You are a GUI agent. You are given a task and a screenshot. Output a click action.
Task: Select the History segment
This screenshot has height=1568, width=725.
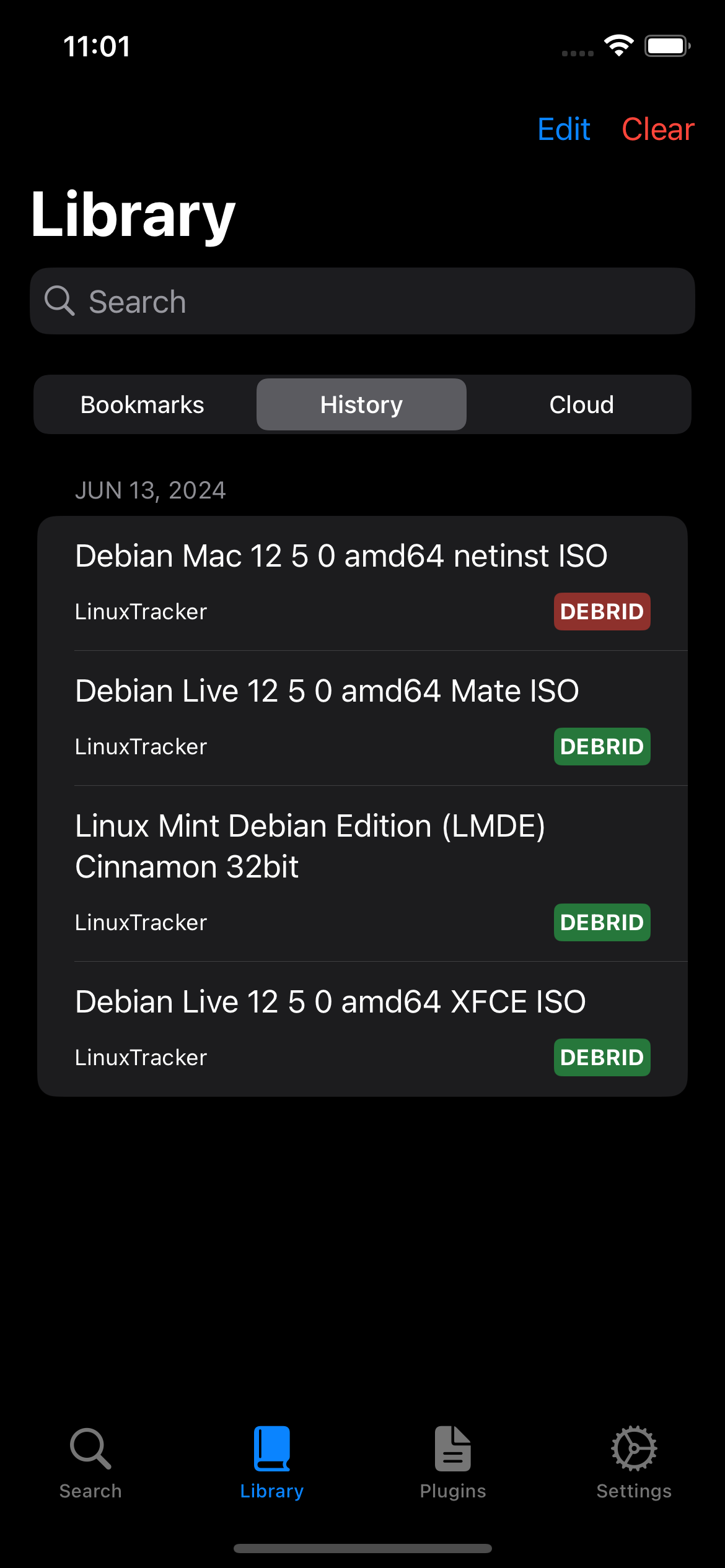coord(361,405)
